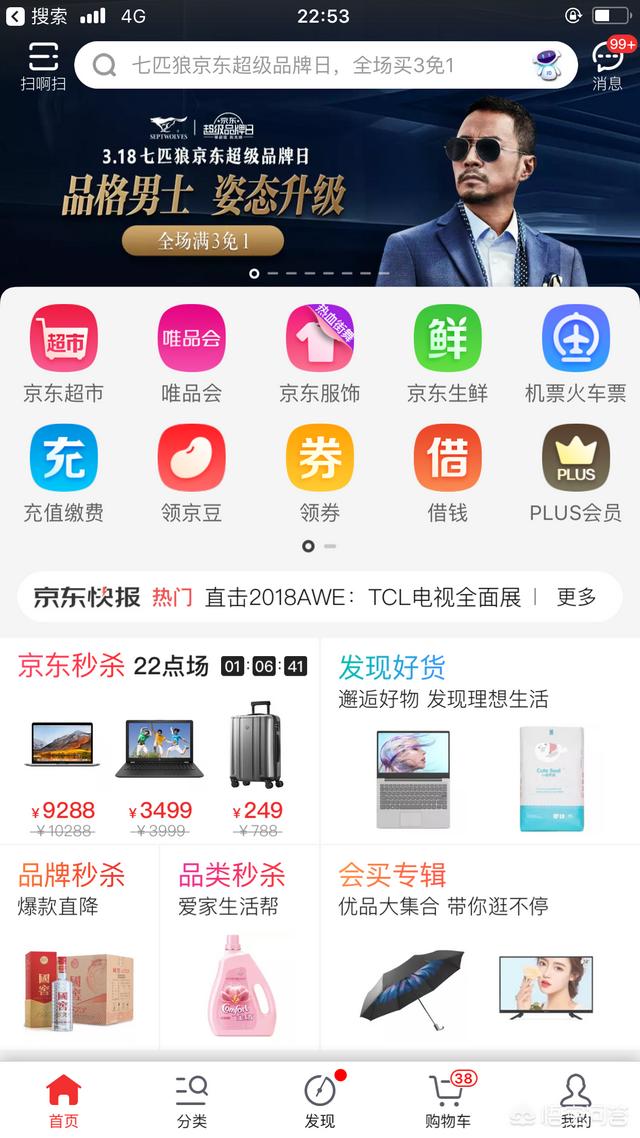Open 充值缴费

tap(64, 474)
